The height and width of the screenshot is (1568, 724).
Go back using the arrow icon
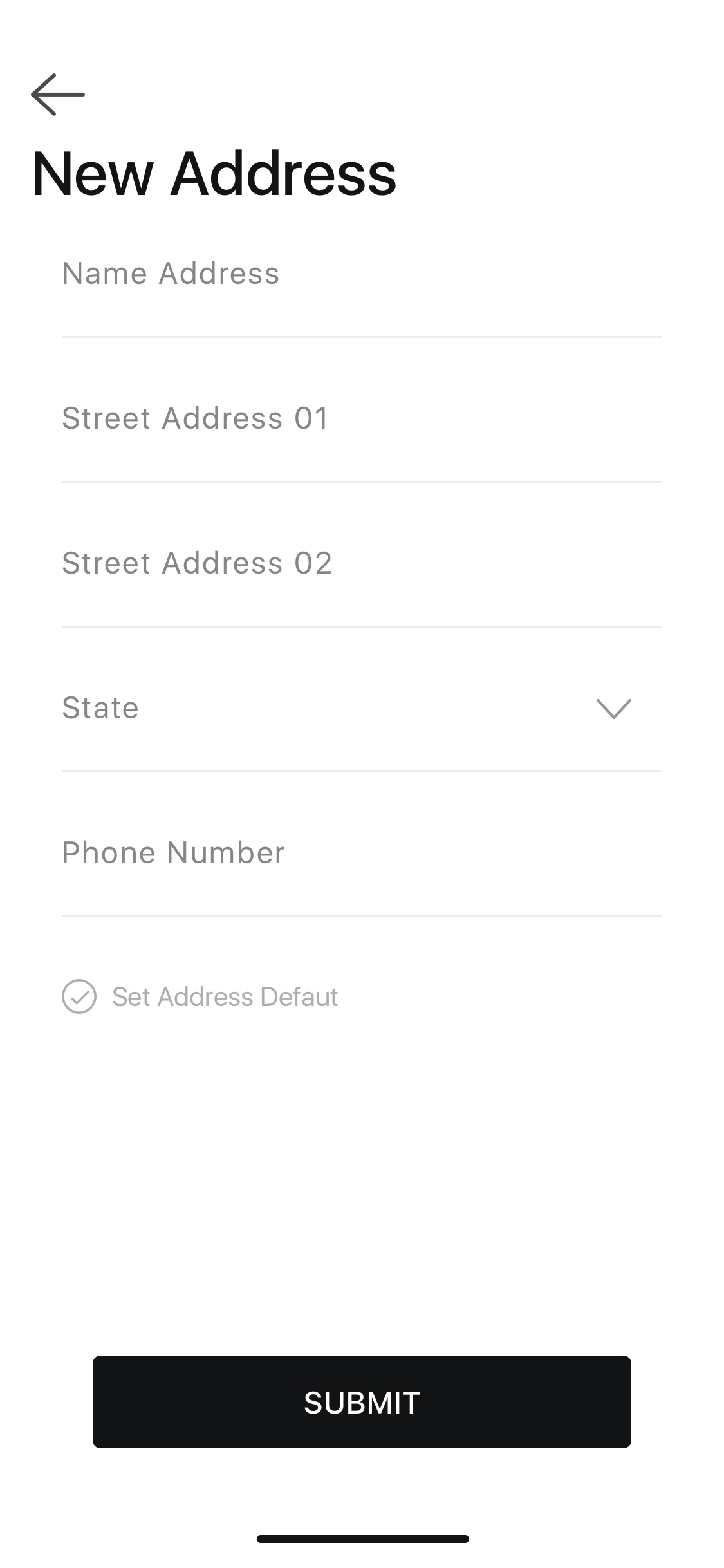pos(58,95)
